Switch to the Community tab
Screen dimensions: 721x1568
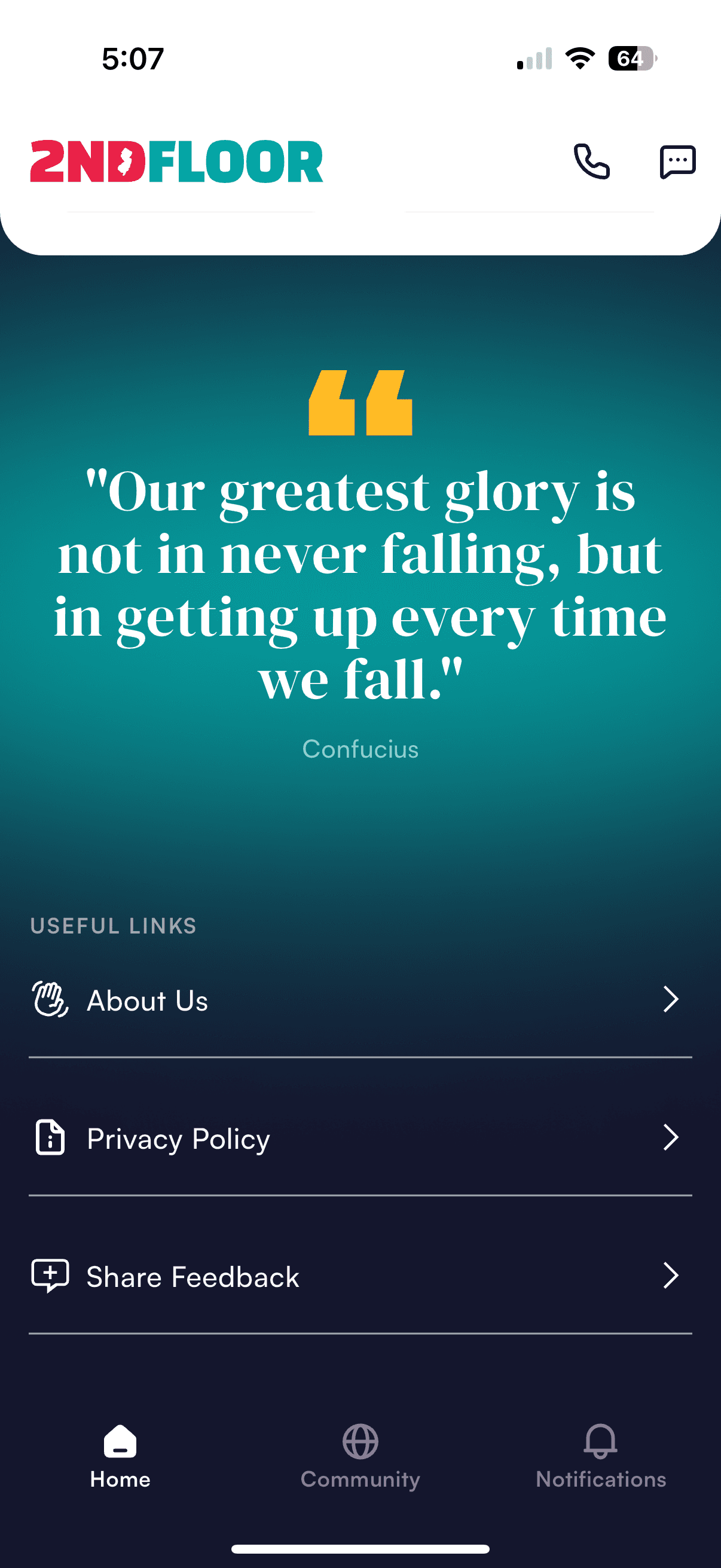point(360,1456)
